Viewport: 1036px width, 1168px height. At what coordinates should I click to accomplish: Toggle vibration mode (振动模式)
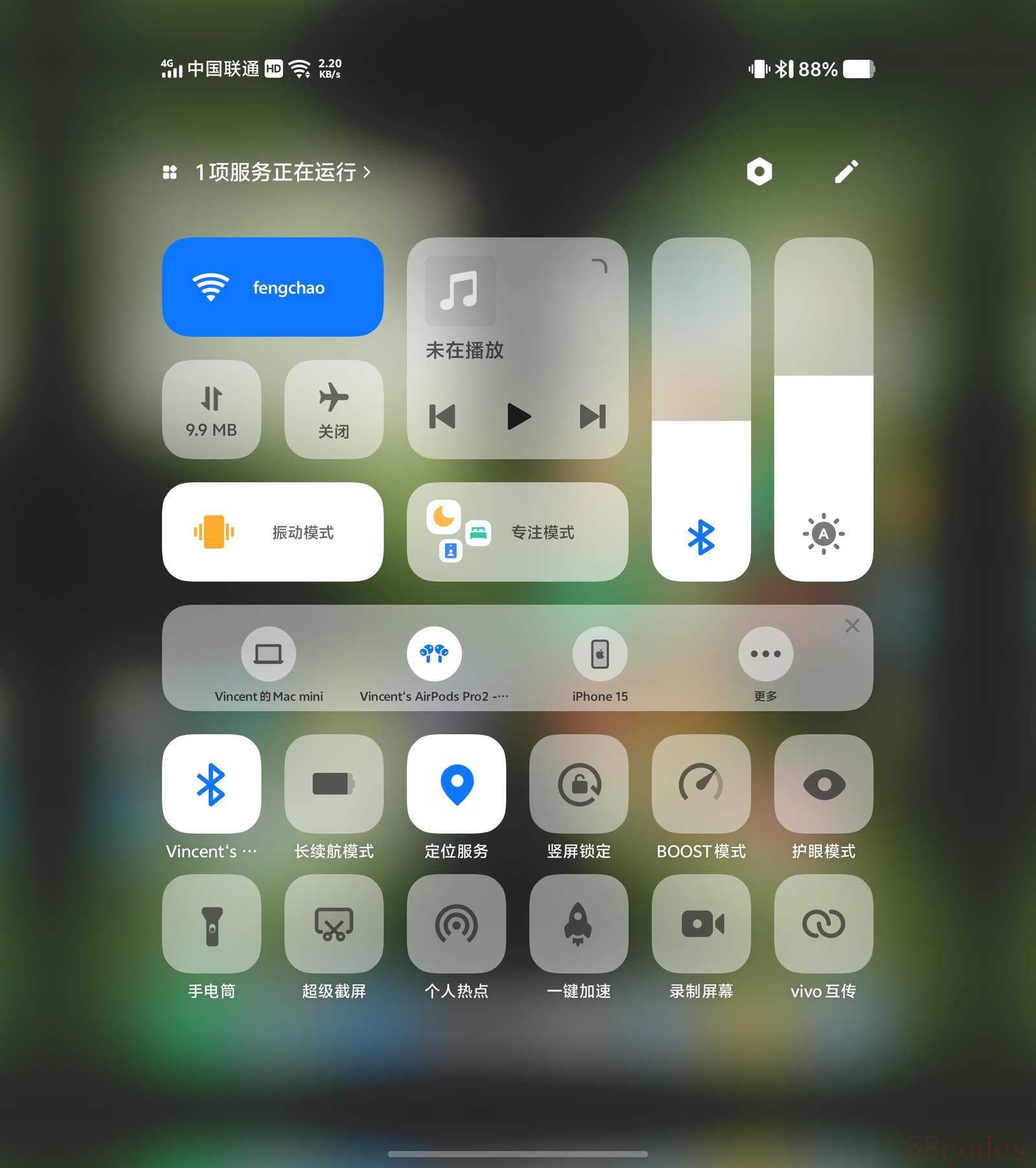point(273,532)
